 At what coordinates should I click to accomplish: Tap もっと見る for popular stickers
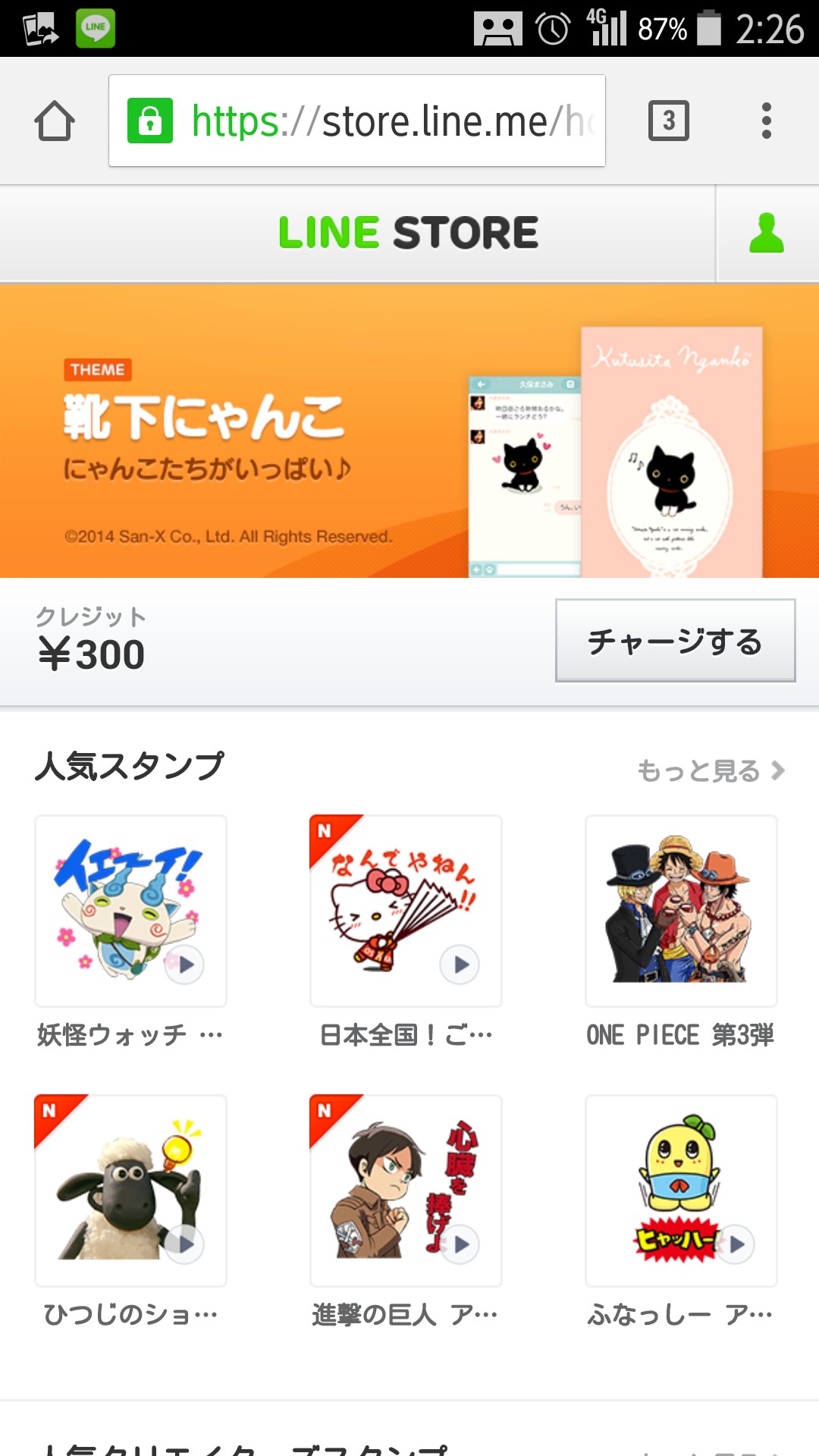coord(710,770)
